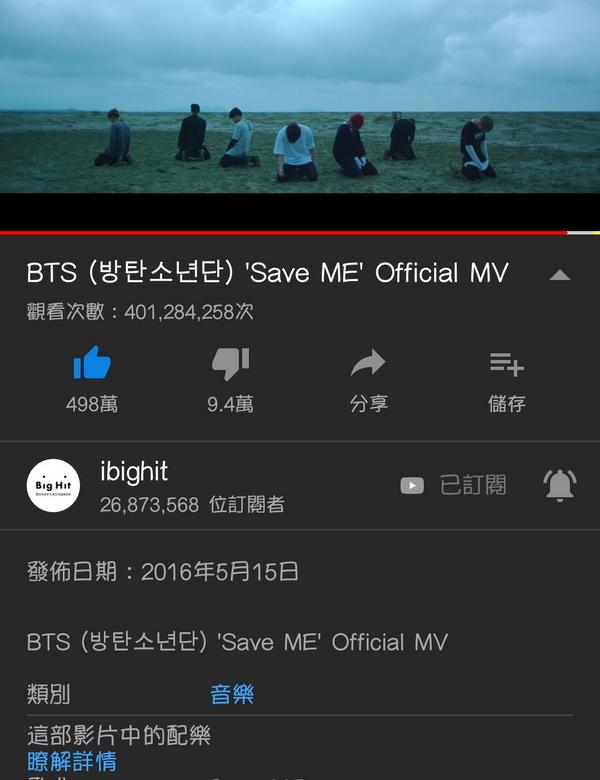Image resolution: width=600 pixels, height=780 pixels.
Task: Open the 音樂 category link
Action: click(x=232, y=694)
